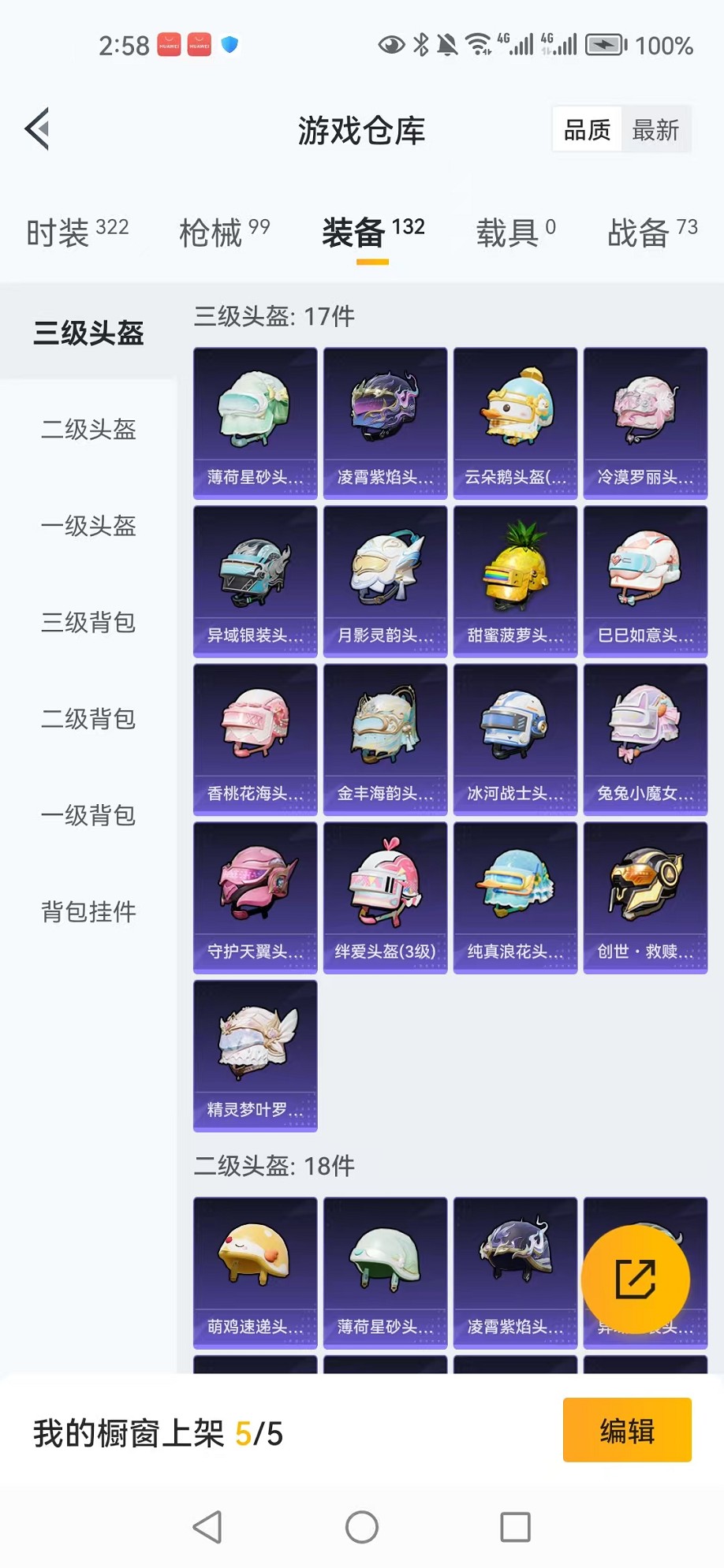The image size is (724, 1568).
Task: Switch to the 时装 tab
Action: click(77, 232)
